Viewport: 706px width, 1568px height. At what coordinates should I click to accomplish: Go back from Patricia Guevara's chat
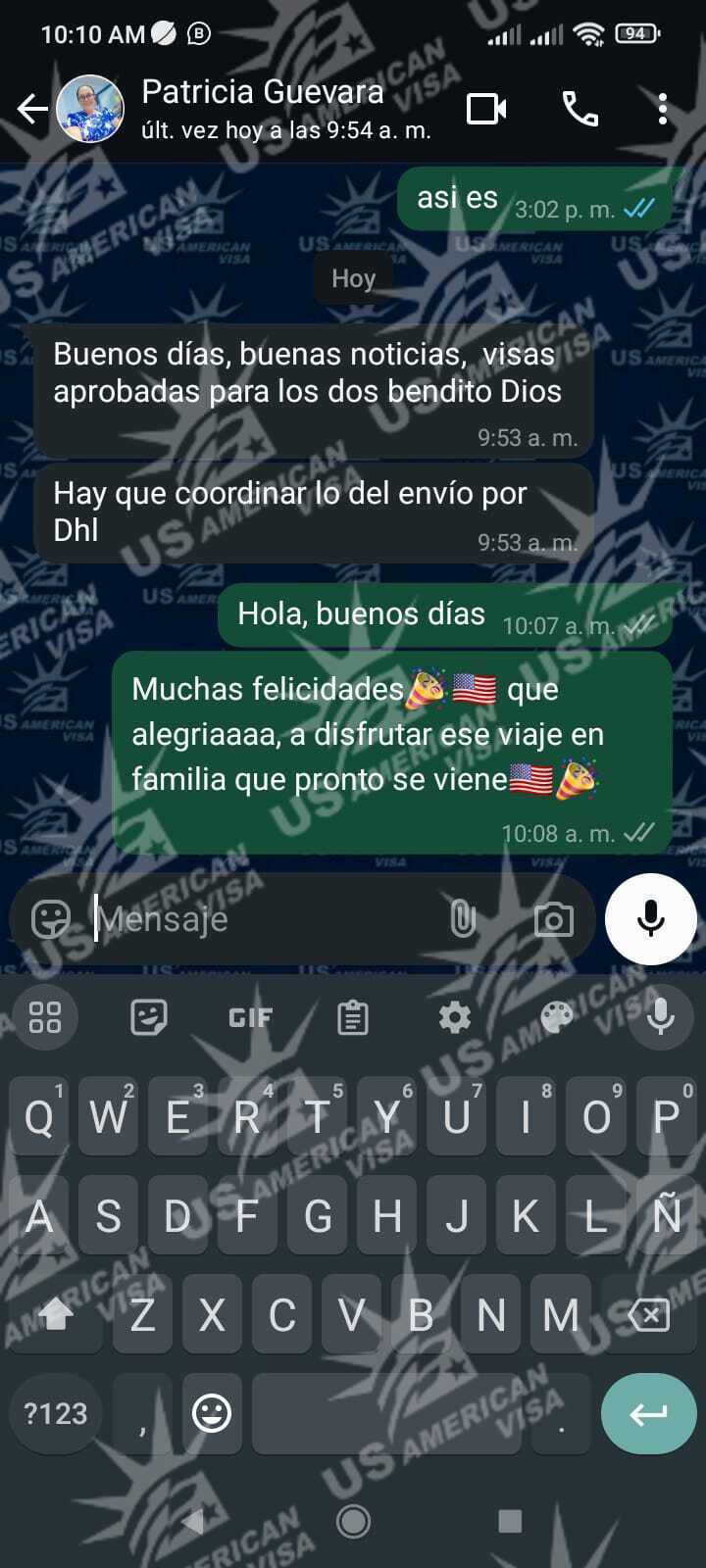click(32, 109)
